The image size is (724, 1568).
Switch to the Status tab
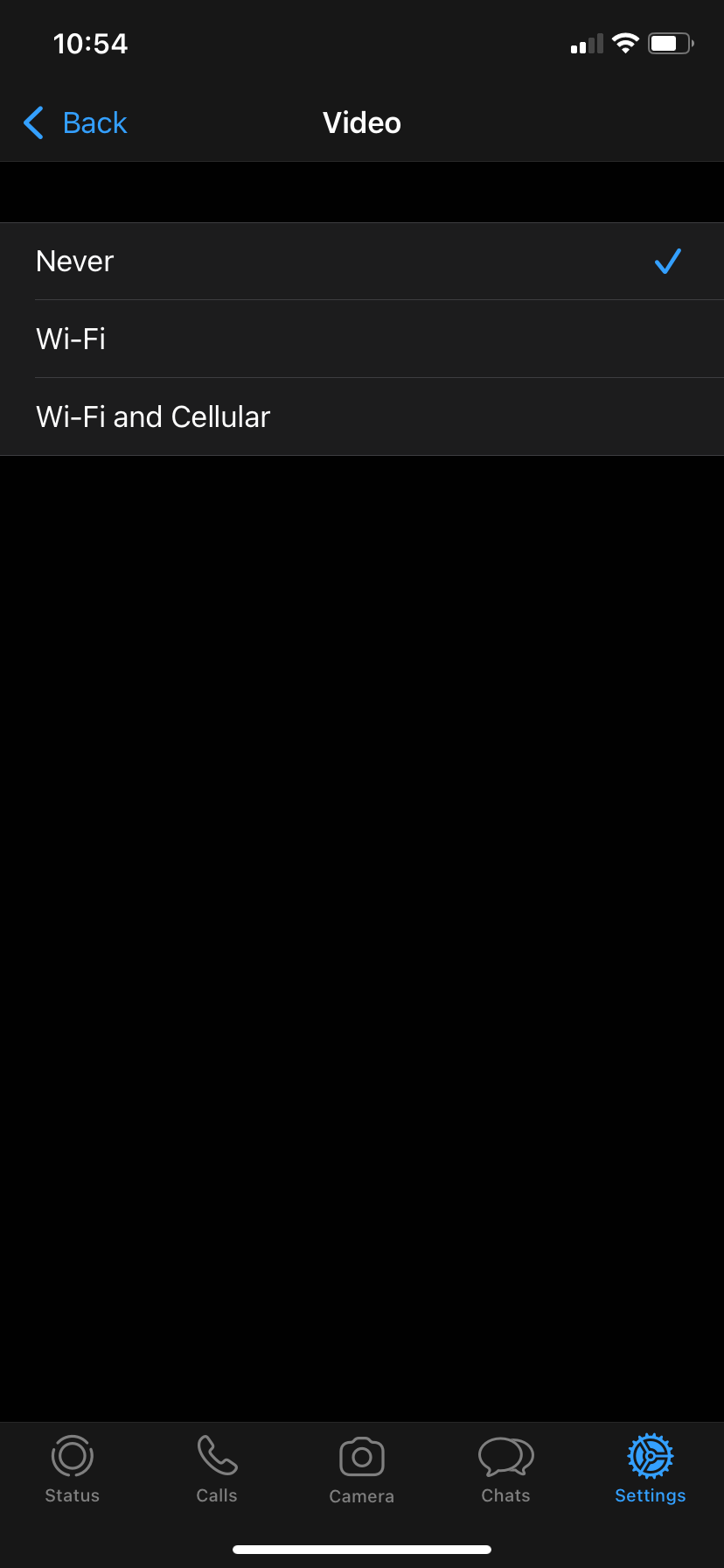point(73,1469)
